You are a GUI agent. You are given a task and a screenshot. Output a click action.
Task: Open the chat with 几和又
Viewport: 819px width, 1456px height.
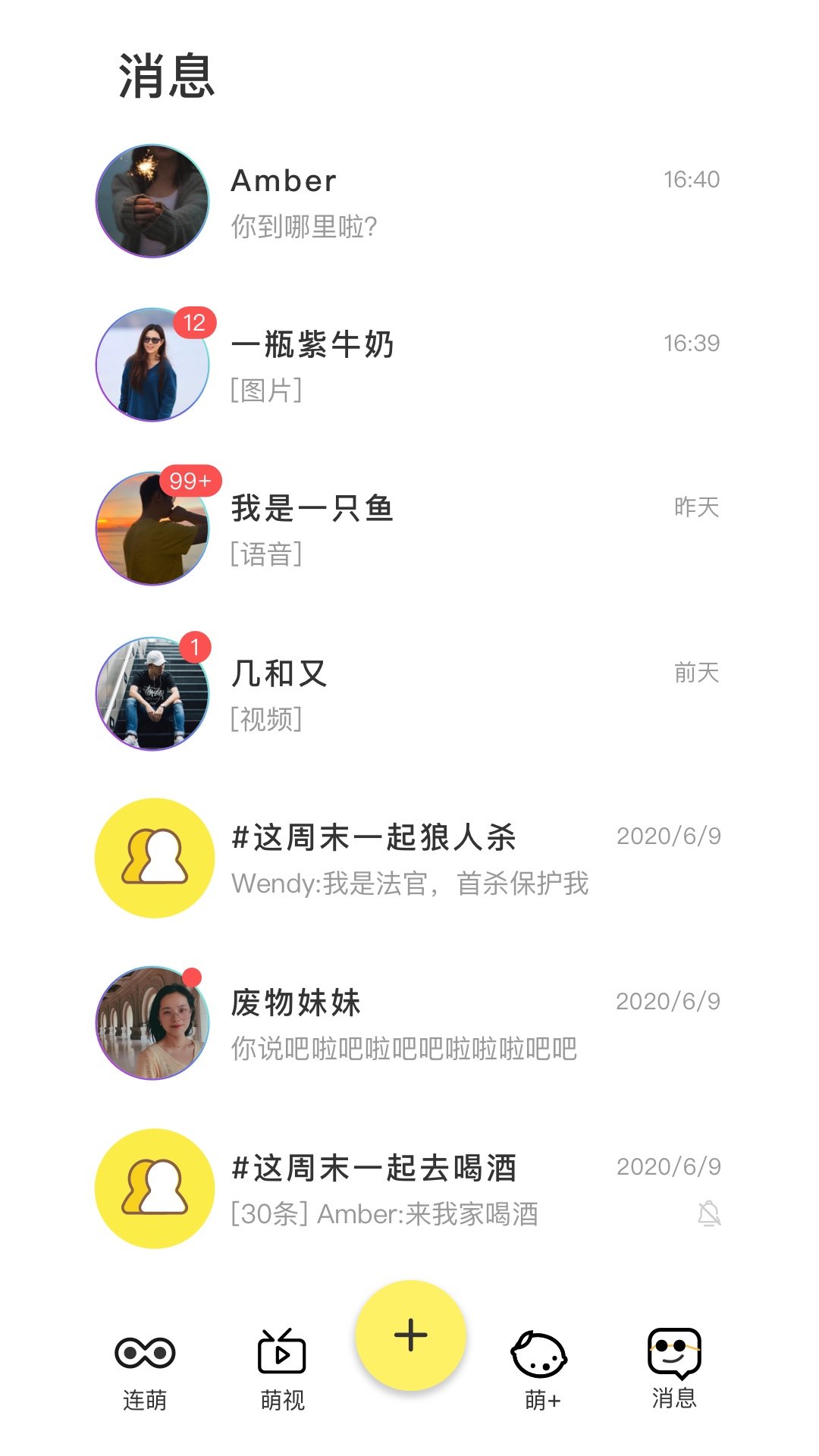[x=409, y=695]
